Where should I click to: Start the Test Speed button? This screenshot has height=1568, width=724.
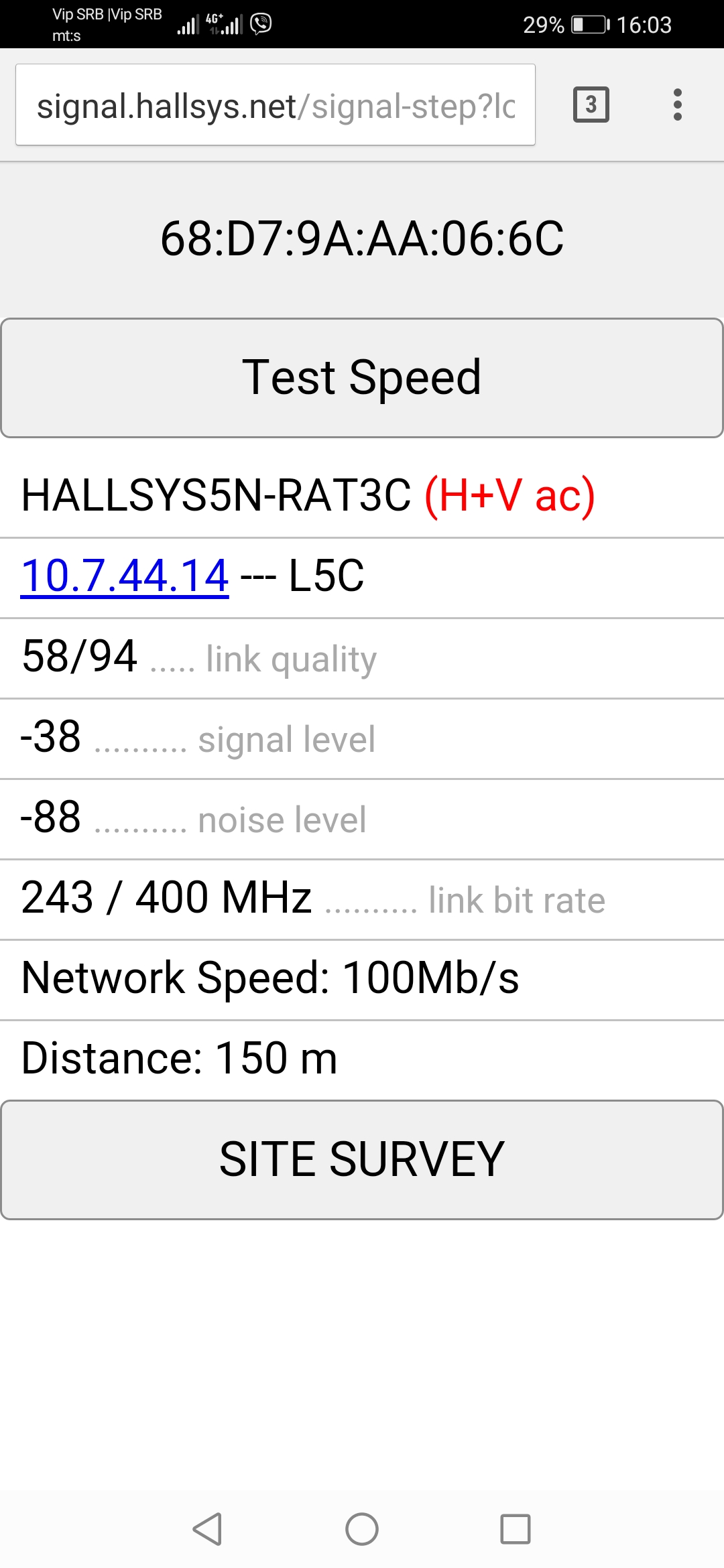coord(361,378)
